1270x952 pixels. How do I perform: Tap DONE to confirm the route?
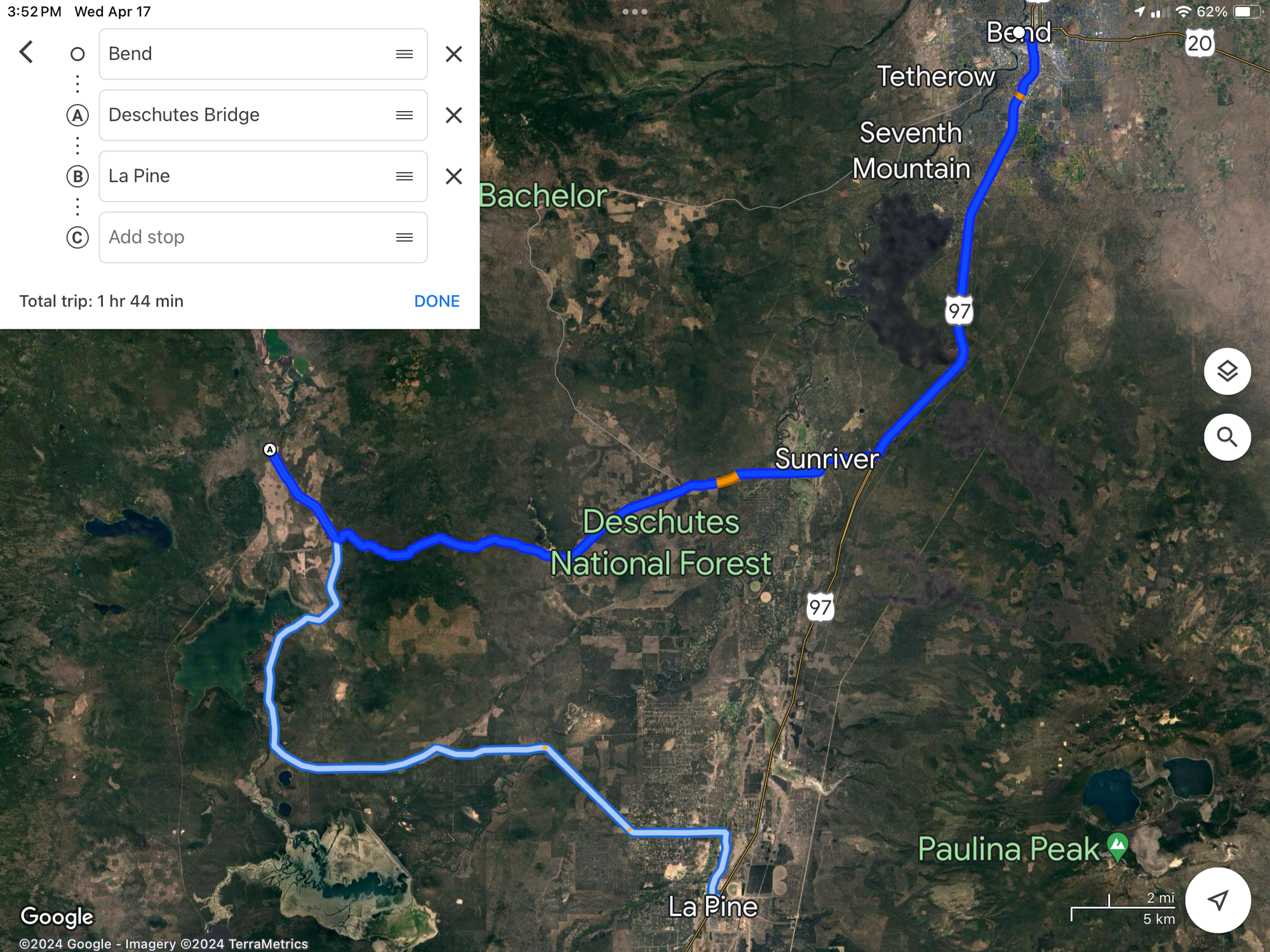click(x=436, y=301)
